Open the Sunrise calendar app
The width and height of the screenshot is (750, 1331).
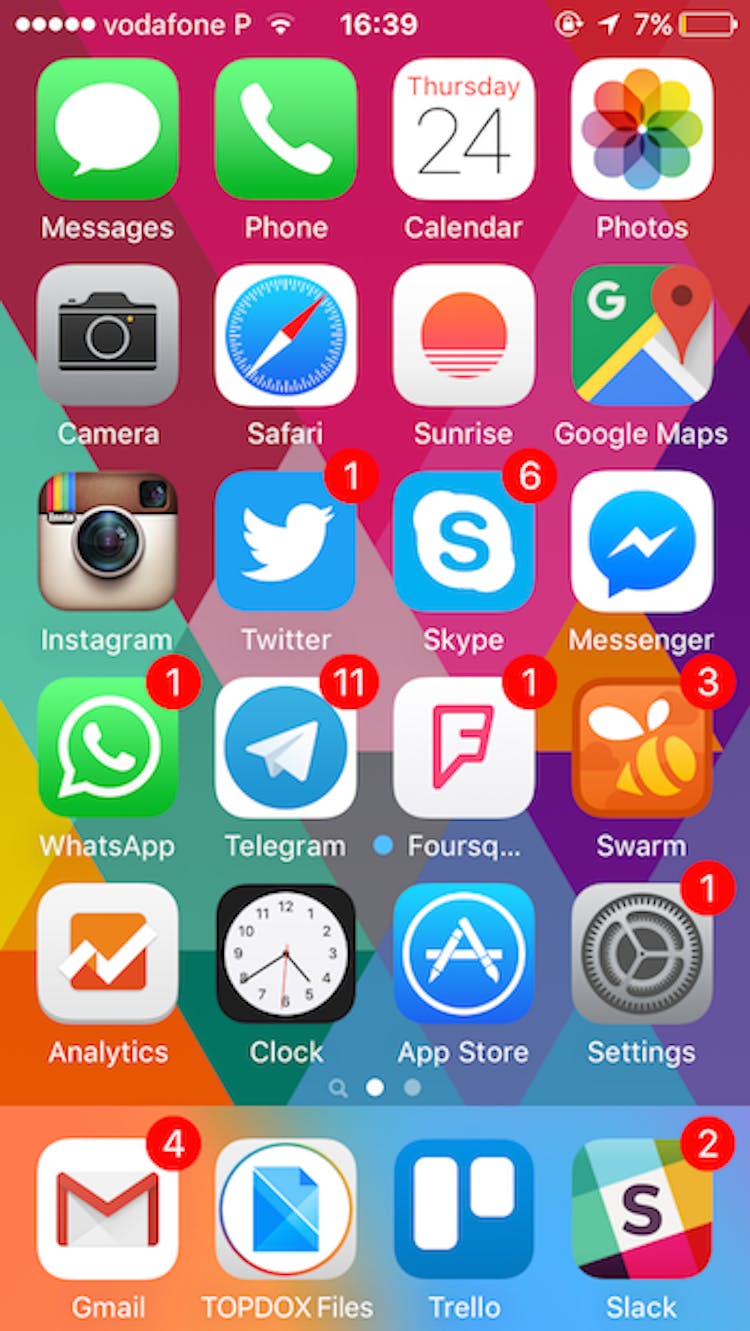pos(464,335)
